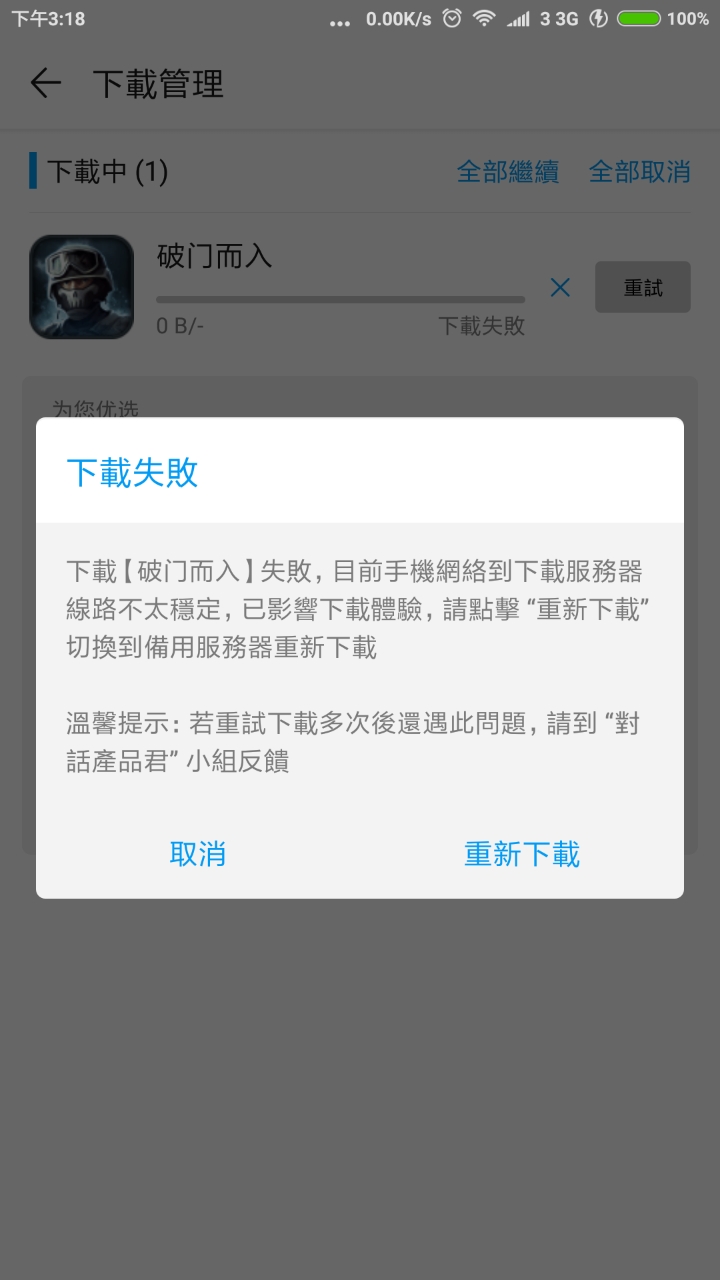
Task: Remove the 破门而入 download with the X
Action: click(560, 288)
